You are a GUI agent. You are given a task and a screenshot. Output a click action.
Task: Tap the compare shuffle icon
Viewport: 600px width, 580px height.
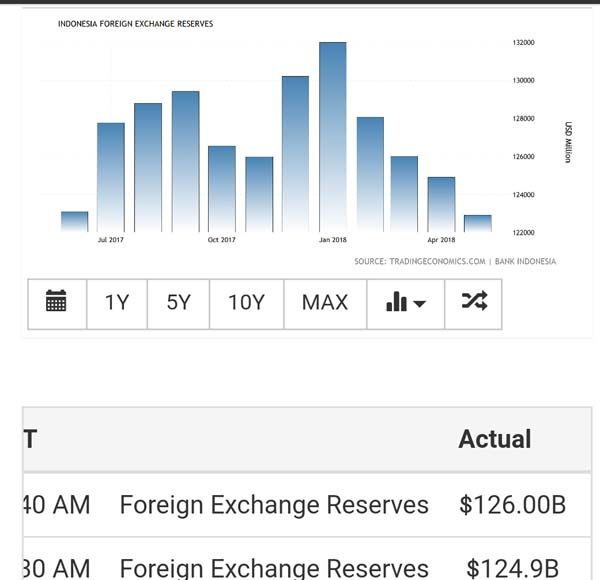473,303
